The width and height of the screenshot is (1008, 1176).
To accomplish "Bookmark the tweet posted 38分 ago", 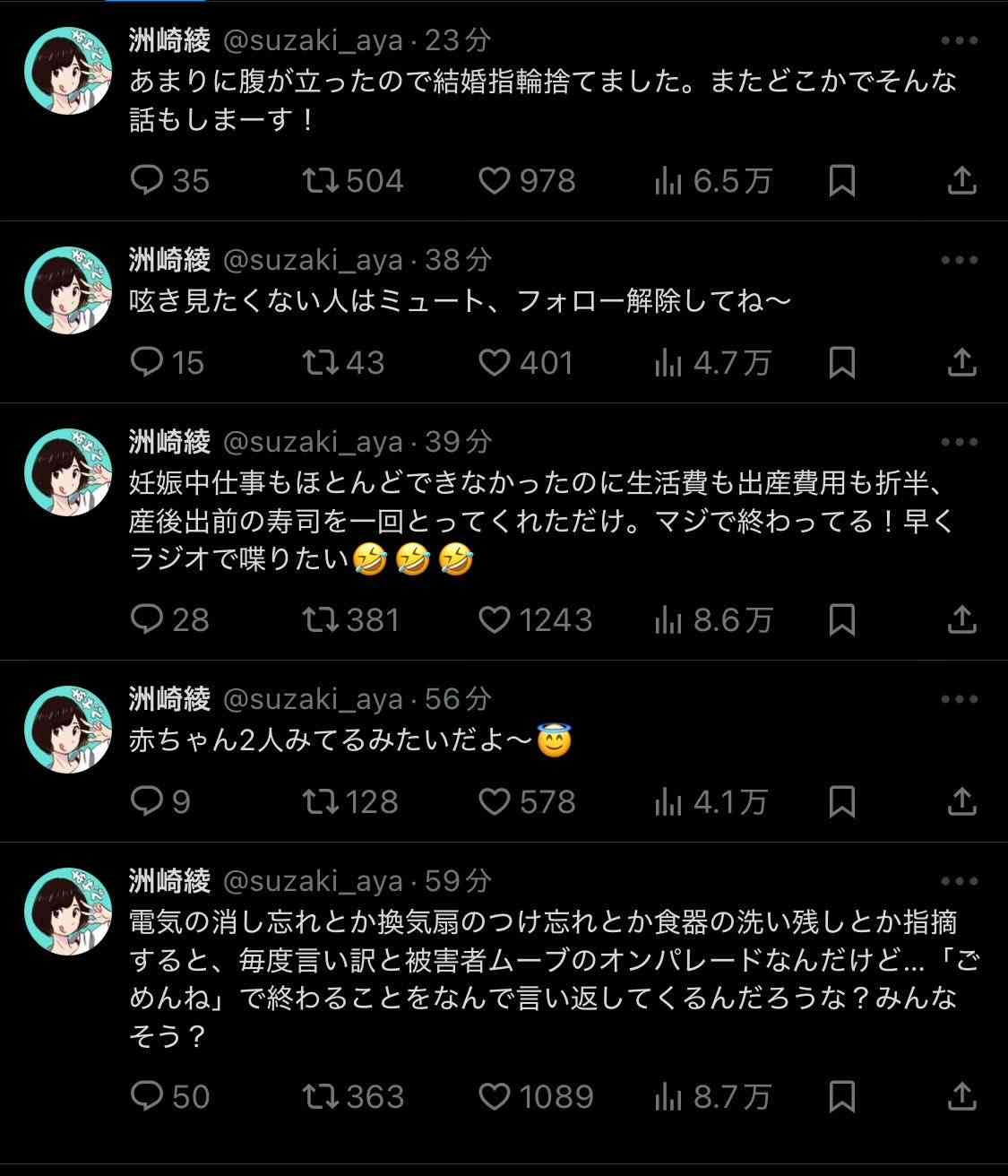I will click(841, 363).
